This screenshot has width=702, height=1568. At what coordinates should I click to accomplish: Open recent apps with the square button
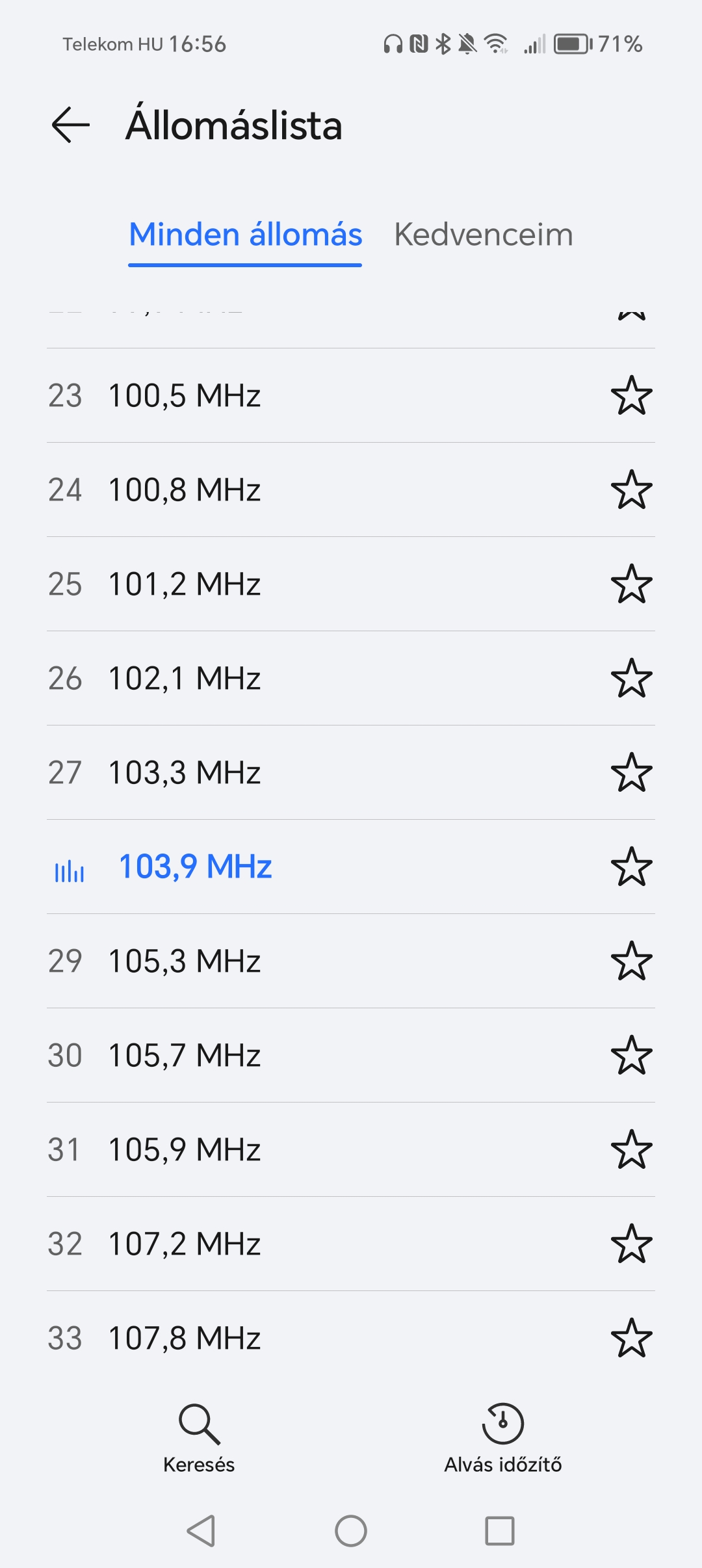tap(500, 1531)
